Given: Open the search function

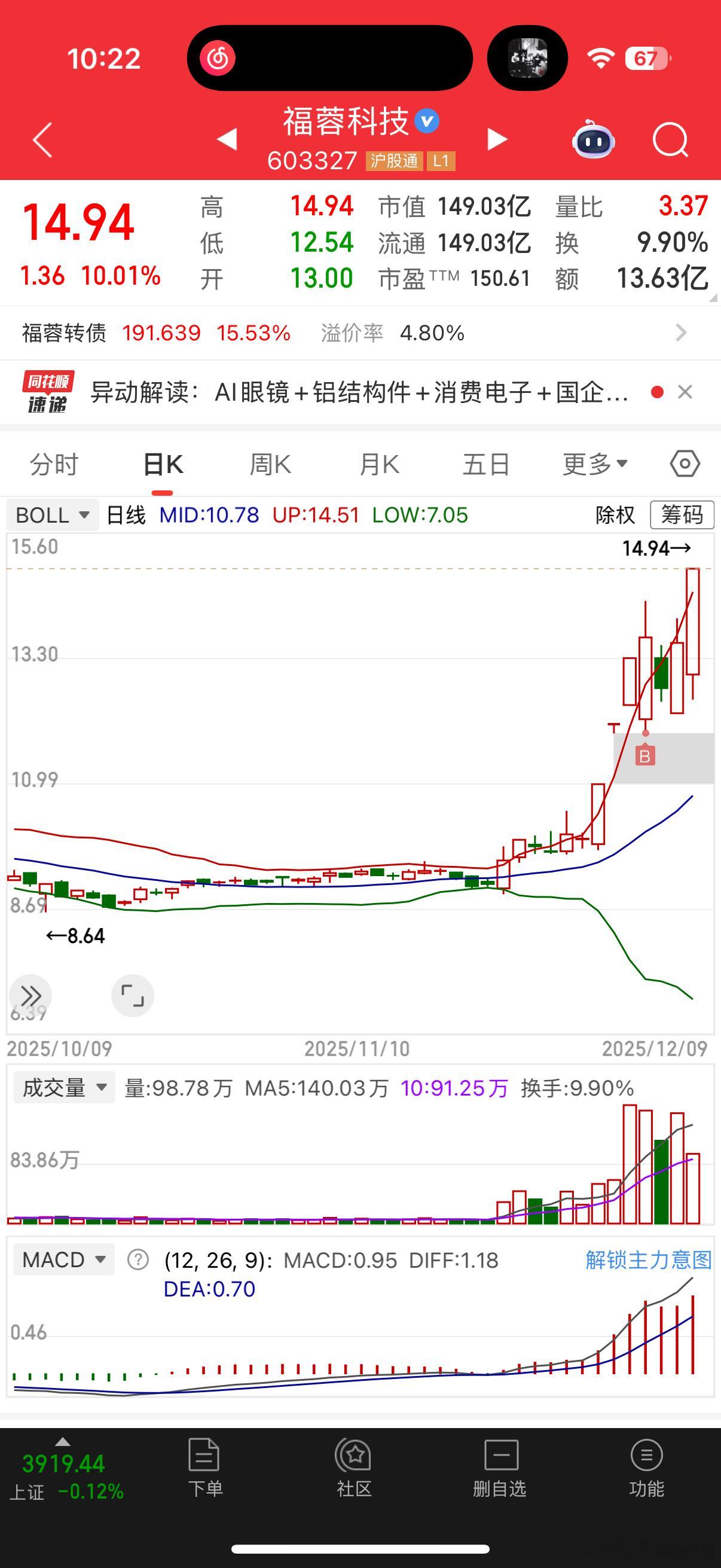Looking at the screenshot, I should point(670,139).
